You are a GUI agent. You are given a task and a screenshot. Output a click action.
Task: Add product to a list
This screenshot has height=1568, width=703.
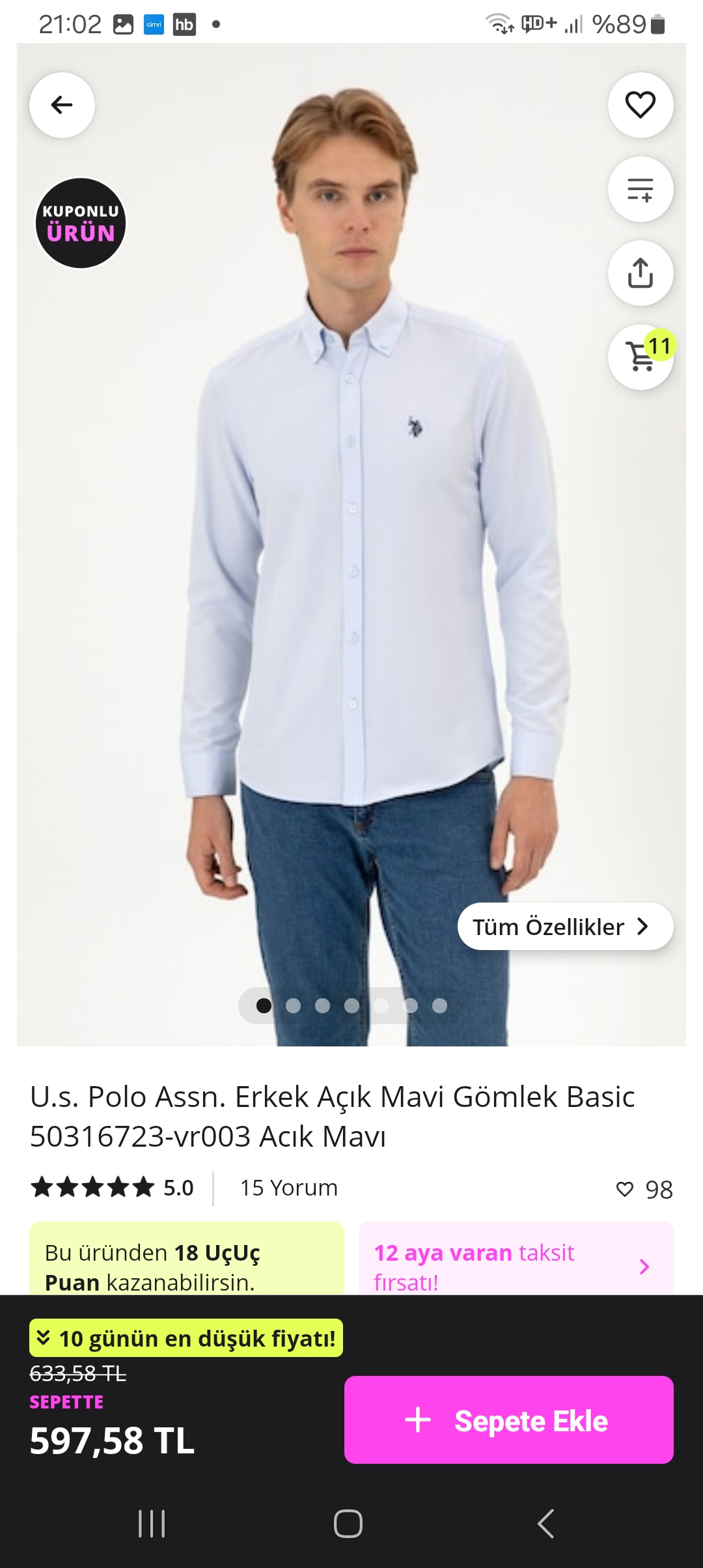[640, 189]
